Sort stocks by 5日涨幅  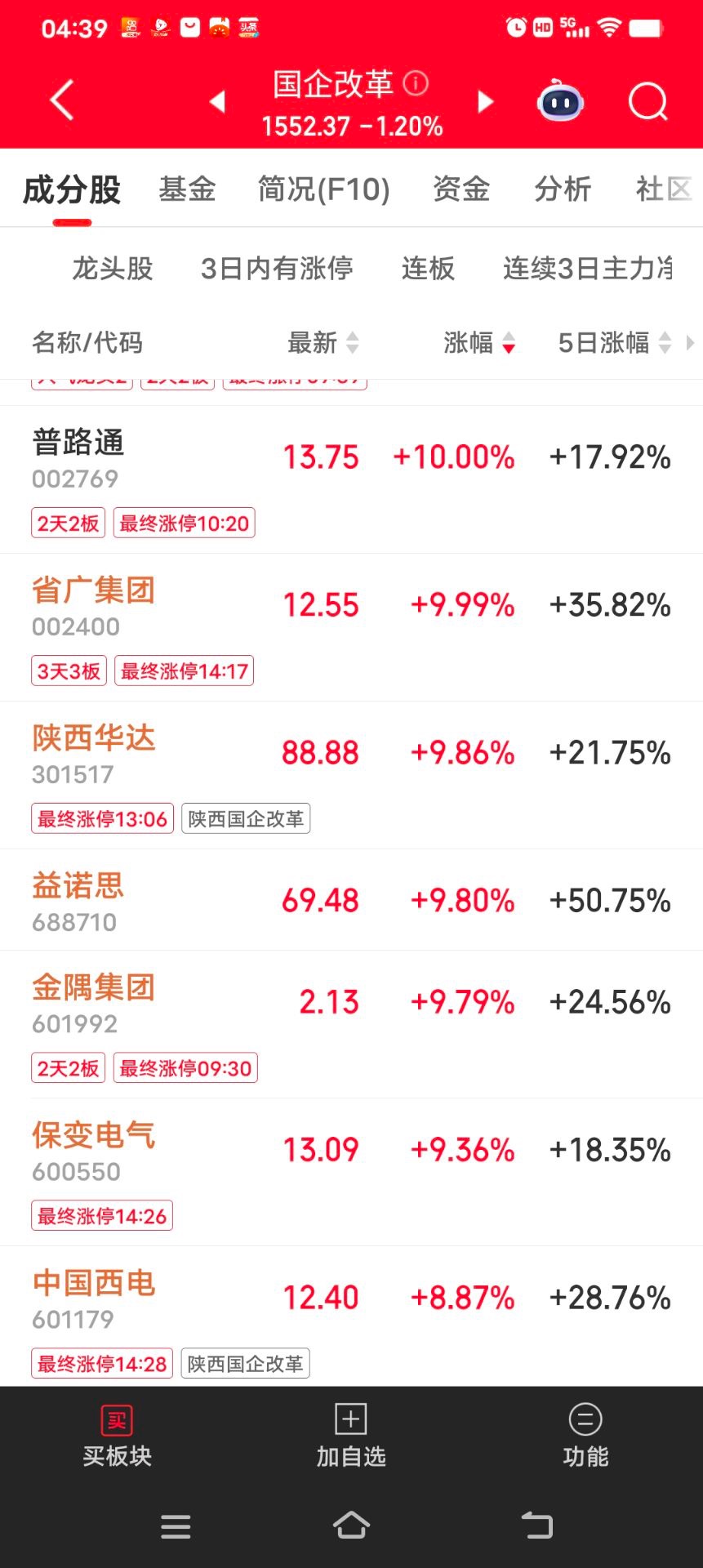(x=614, y=343)
